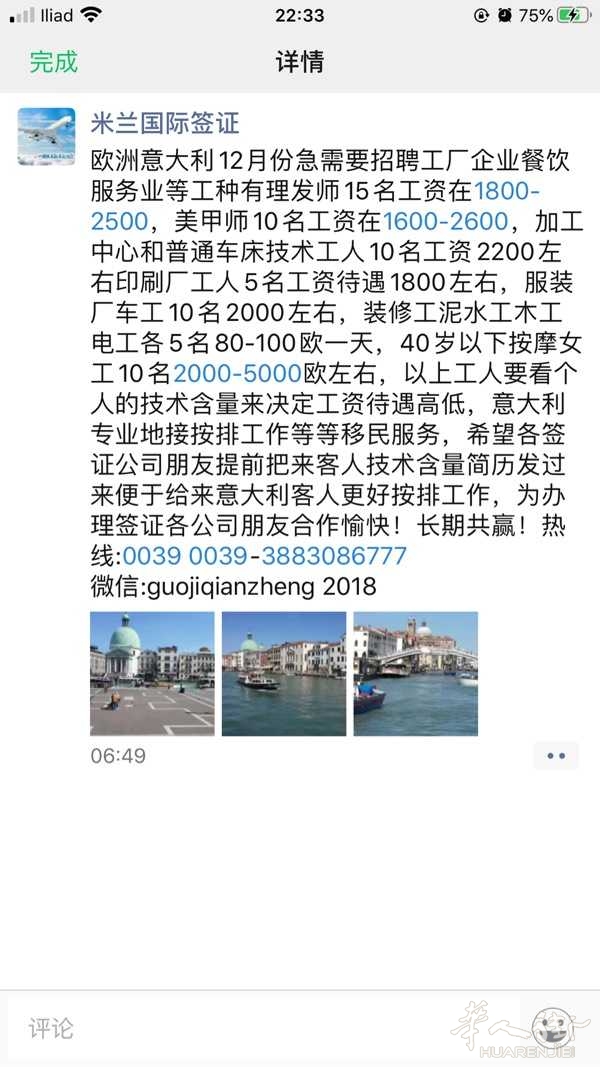Screen dimensions: 600x1067
Task: Tap 完成 to close the detail view
Action: point(54,62)
